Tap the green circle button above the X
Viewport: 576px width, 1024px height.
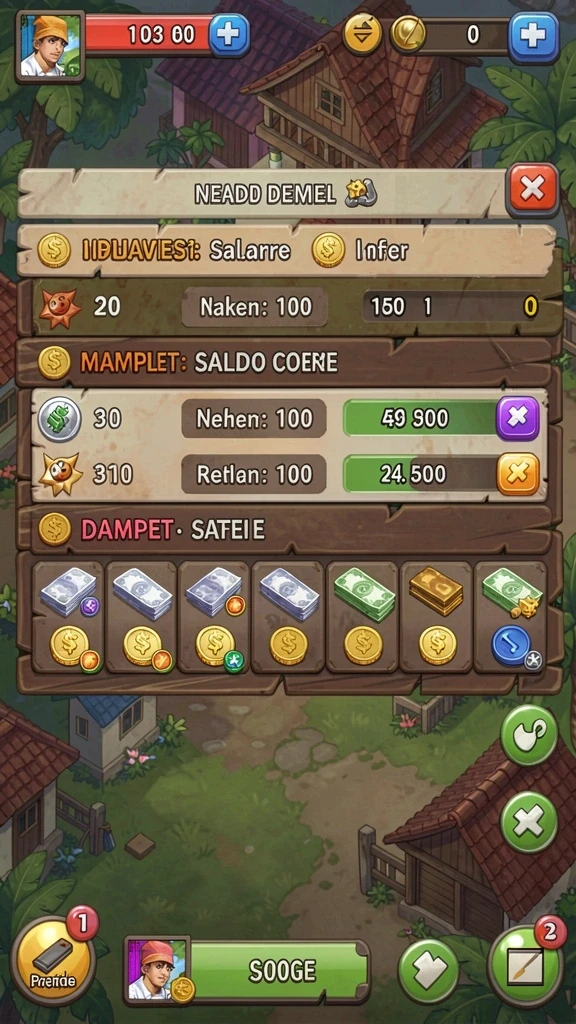point(529,735)
